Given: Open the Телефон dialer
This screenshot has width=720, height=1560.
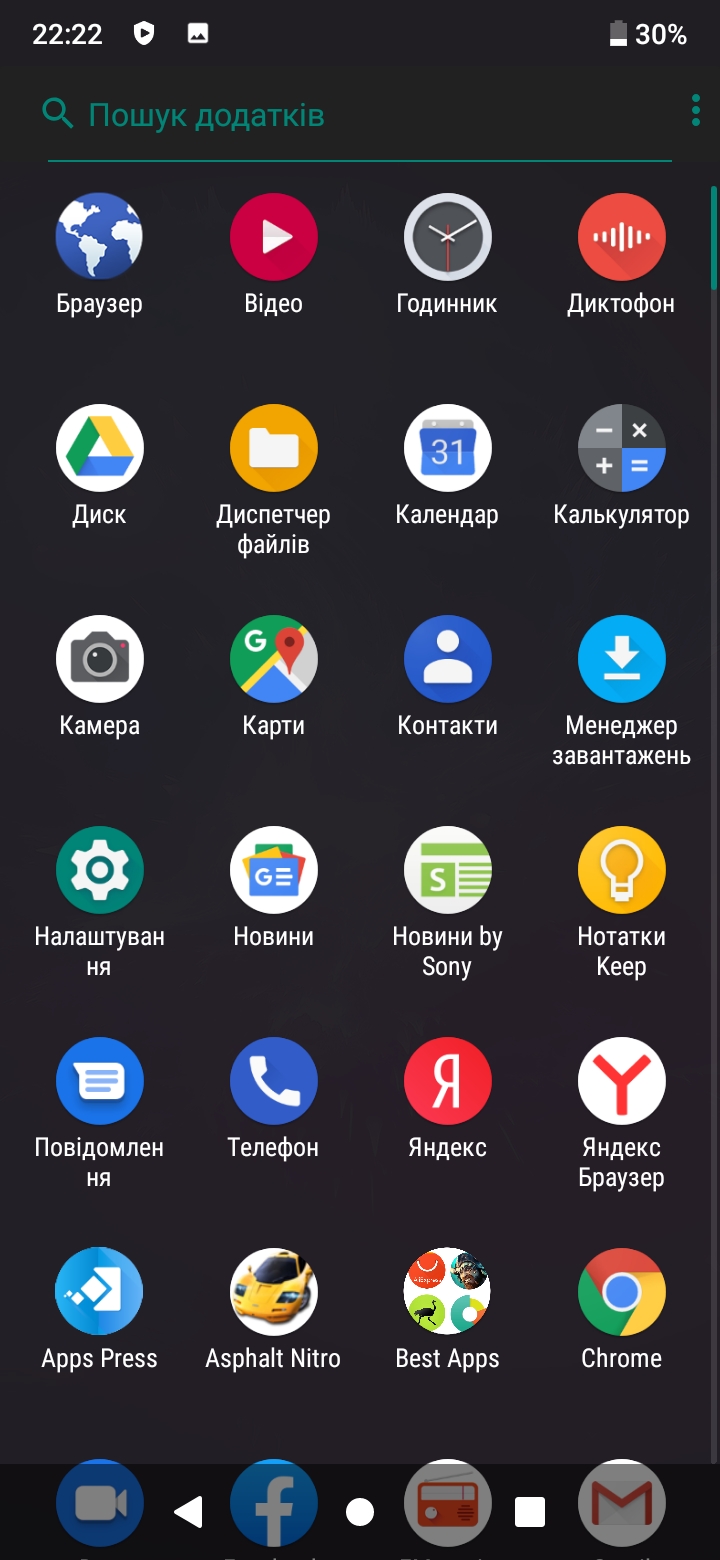Looking at the screenshot, I should coord(273,1080).
